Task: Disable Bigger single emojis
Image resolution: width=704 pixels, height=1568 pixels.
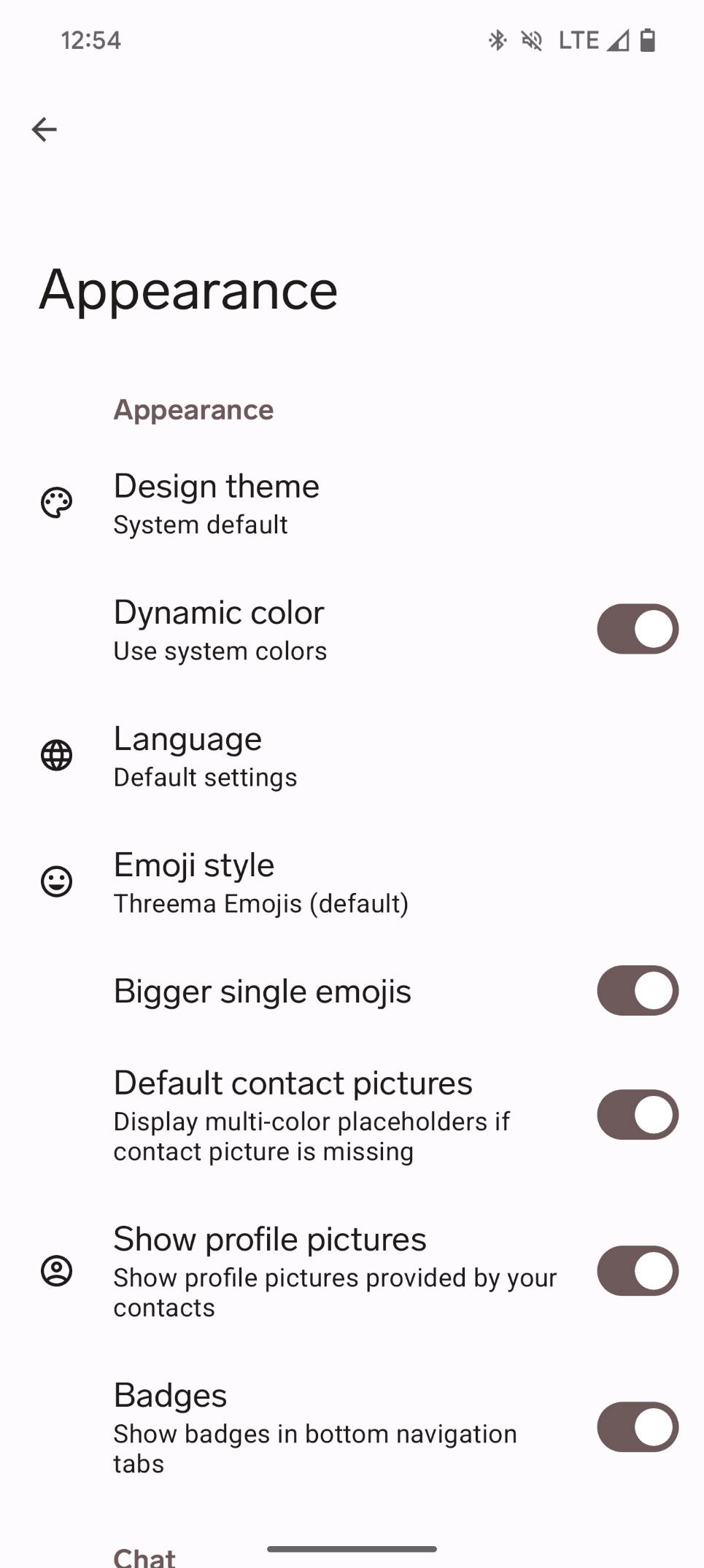Action: (x=638, y=991)
